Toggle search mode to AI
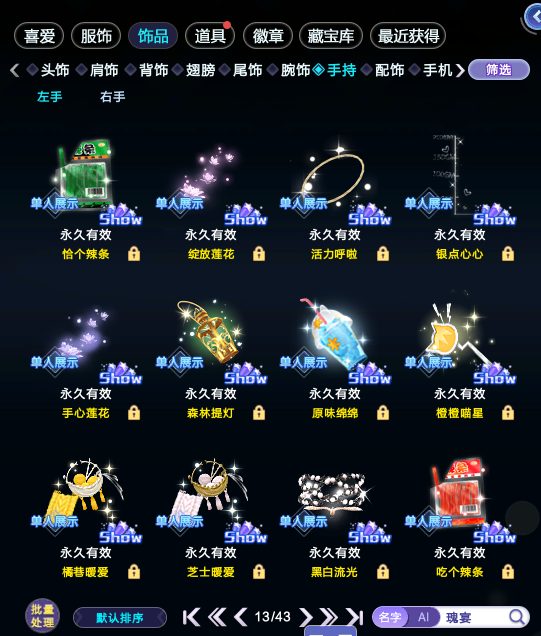 (x=423, y=617)
